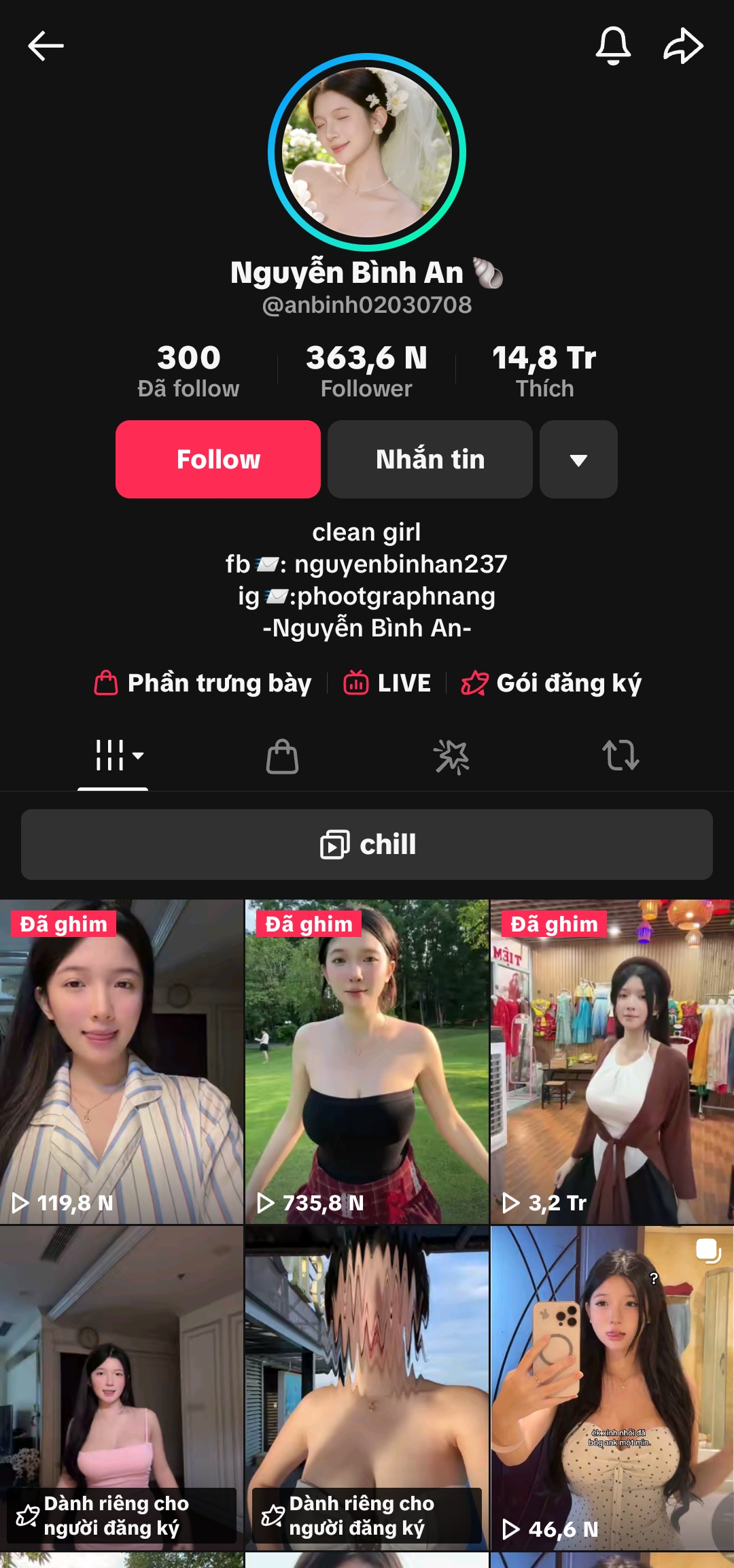Switch to the videos grid tab
734x1568 pixels.
(x=113, y=755)
